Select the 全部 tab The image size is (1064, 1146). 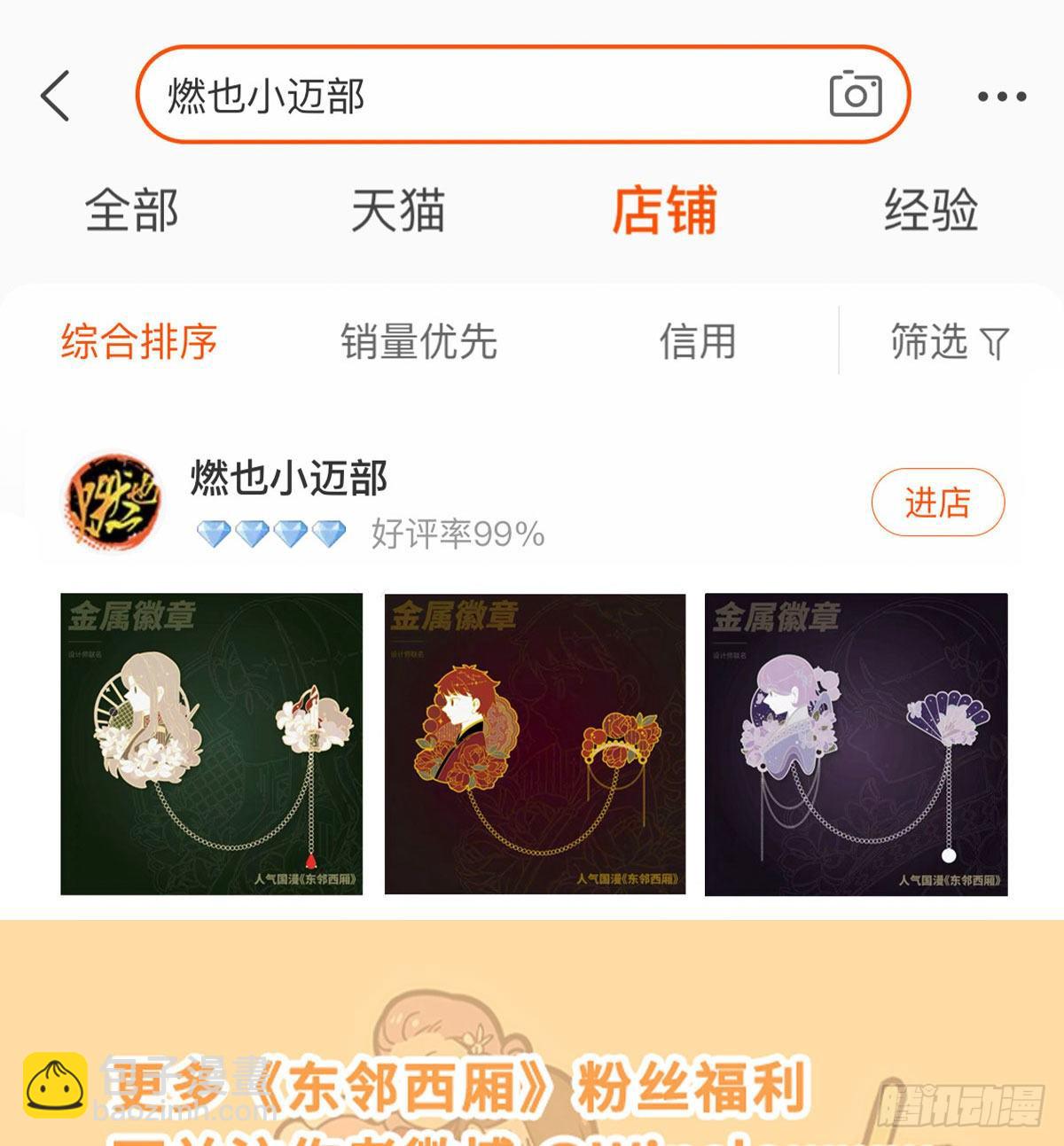133,213
